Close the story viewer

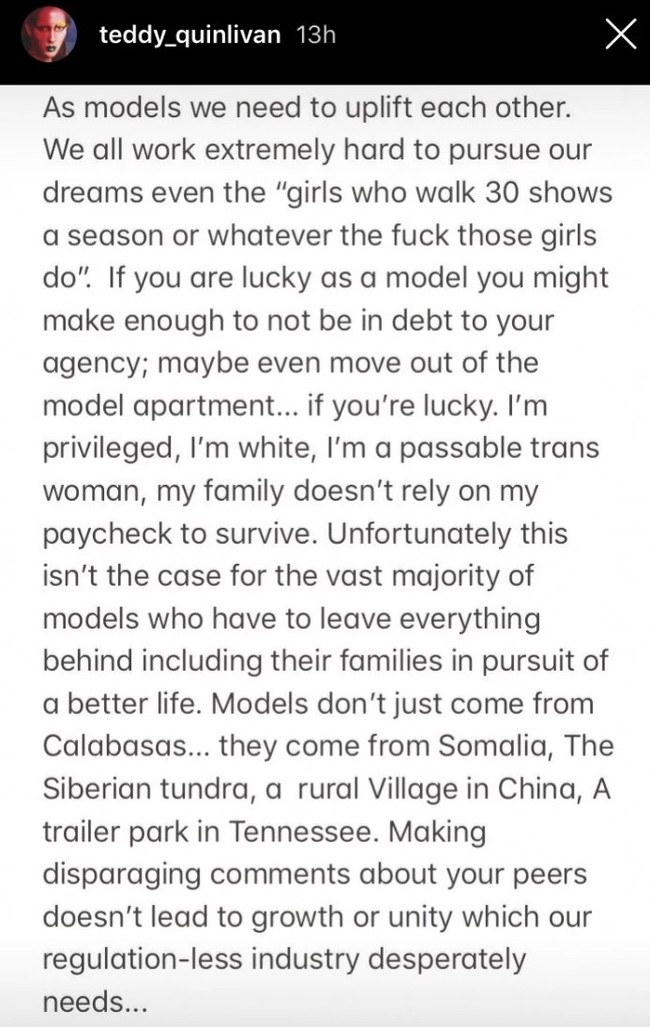(621, 36)
